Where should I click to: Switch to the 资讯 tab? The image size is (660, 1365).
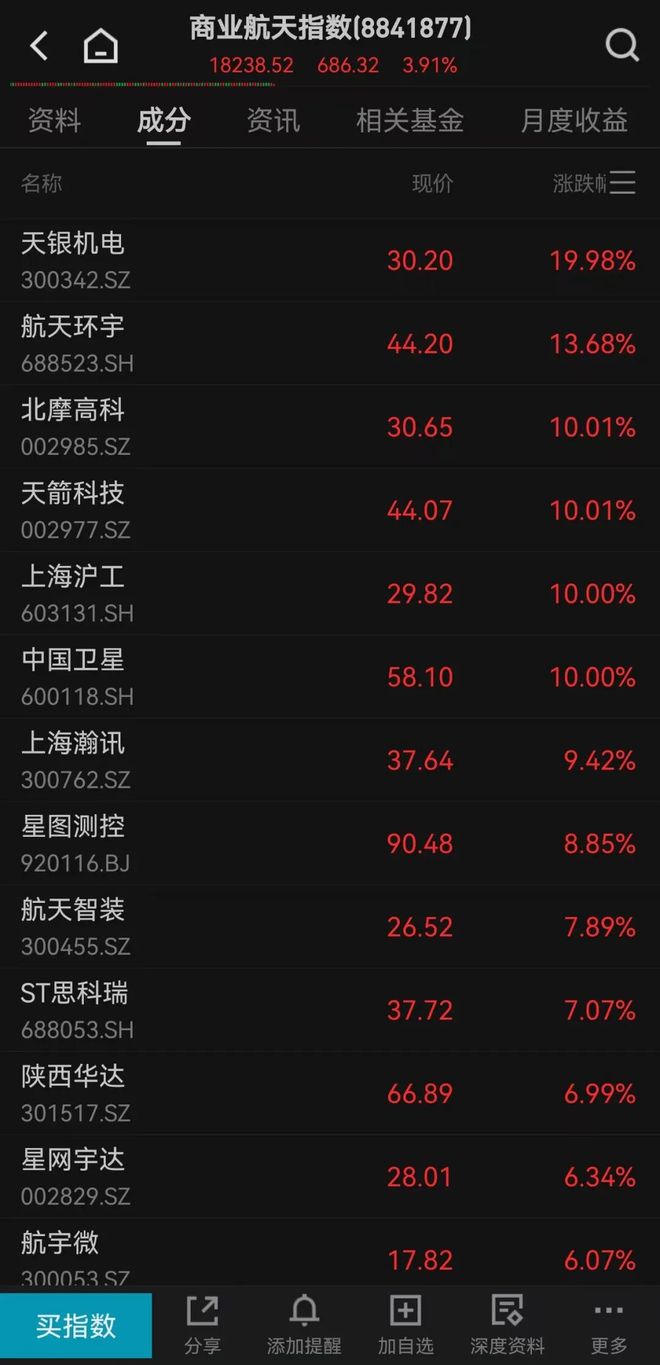tap(273, 121)
